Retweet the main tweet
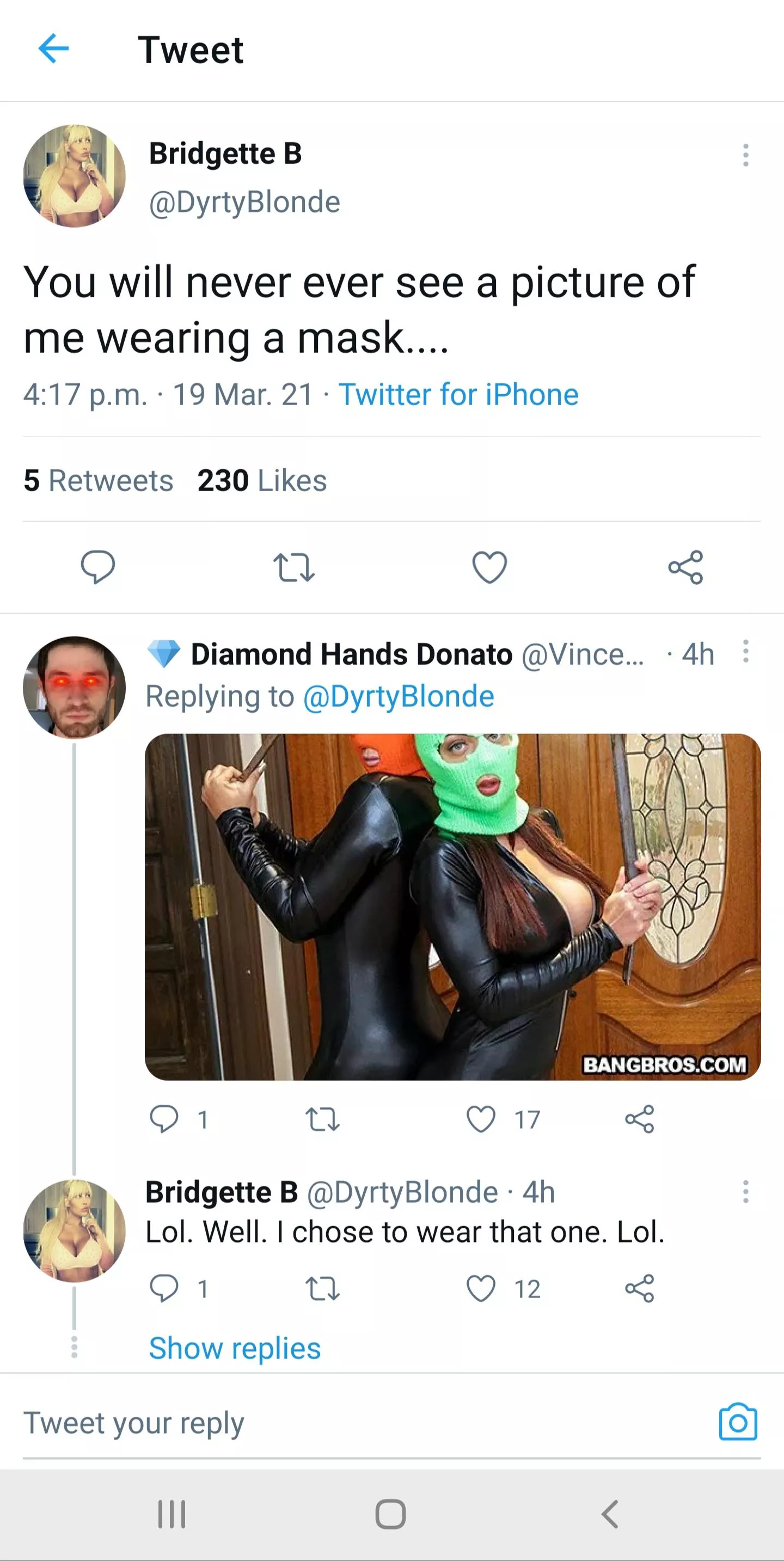The image size is (784, 1561). pyautogui.click(x=295, y=567)
